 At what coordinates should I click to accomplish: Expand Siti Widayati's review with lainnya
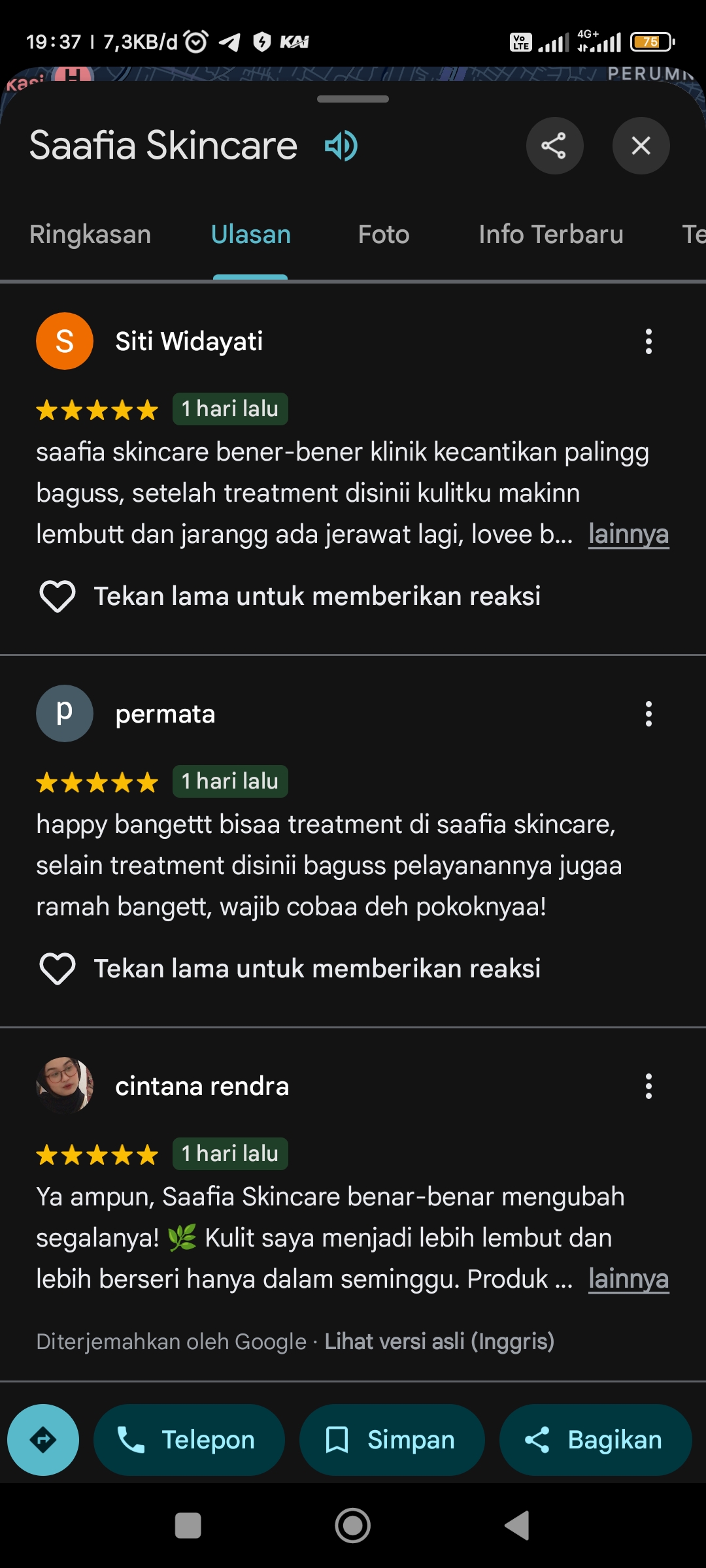(628, 534)
